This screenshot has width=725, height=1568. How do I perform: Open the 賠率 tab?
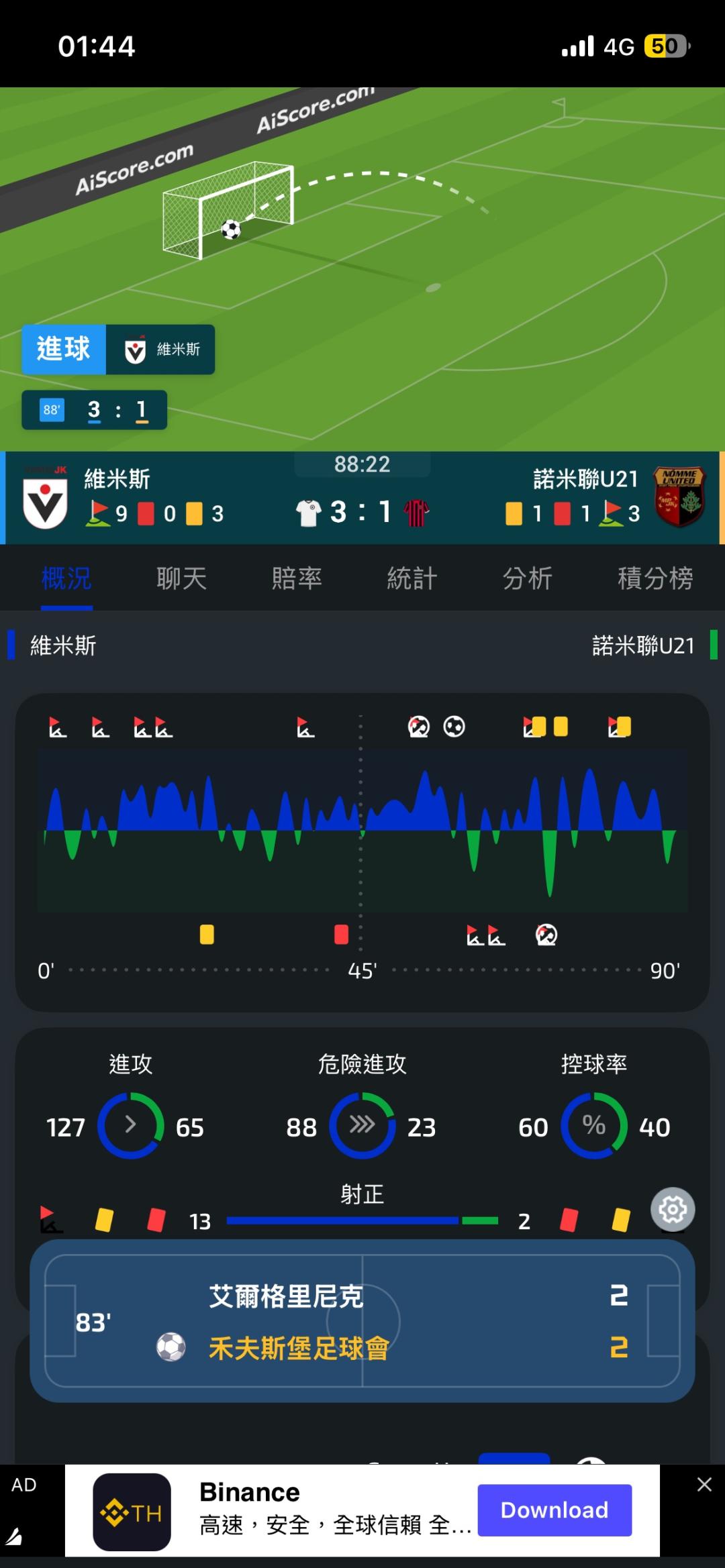(297, 578)
